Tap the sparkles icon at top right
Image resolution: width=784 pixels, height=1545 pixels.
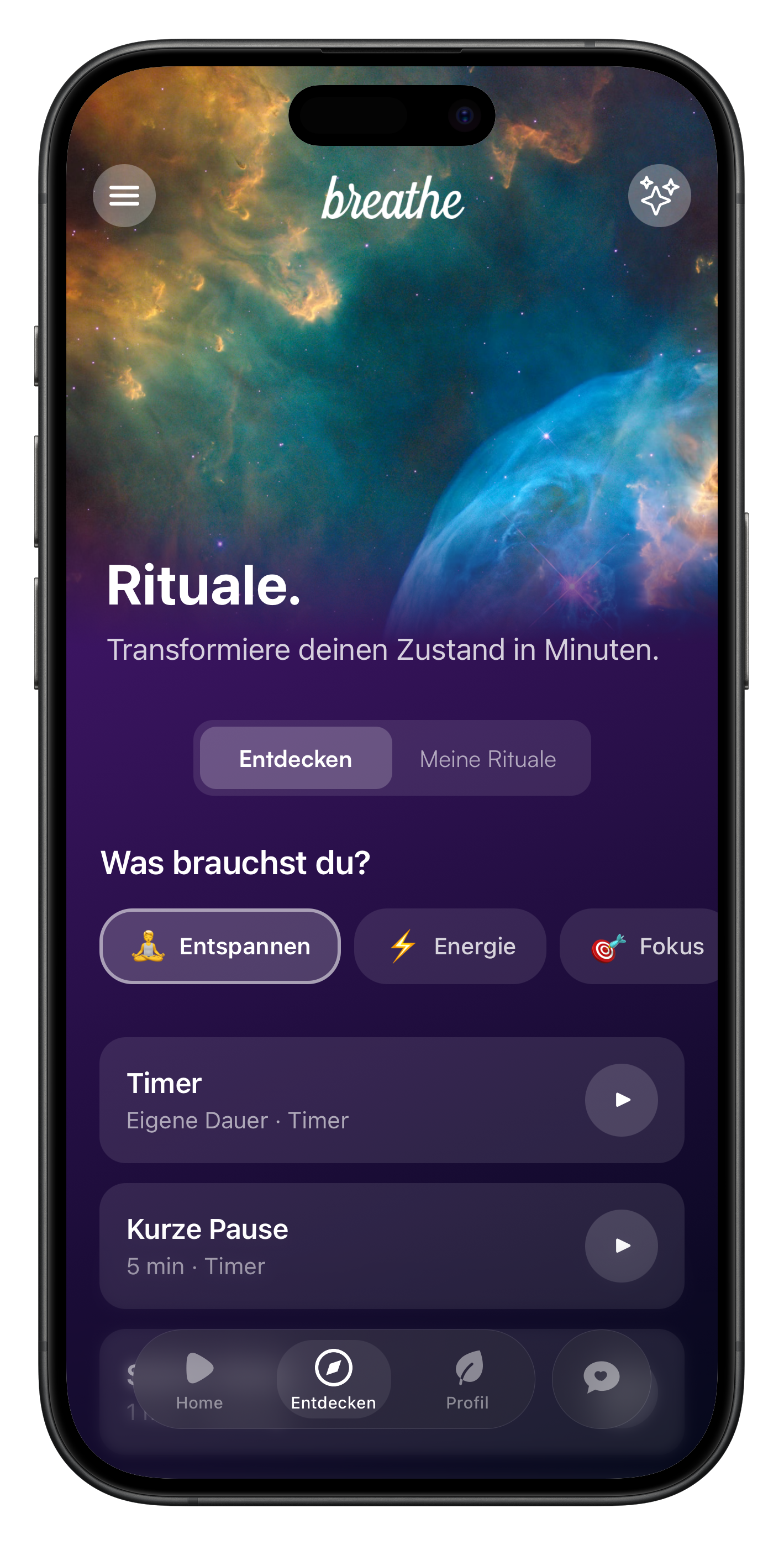[659, 196]
